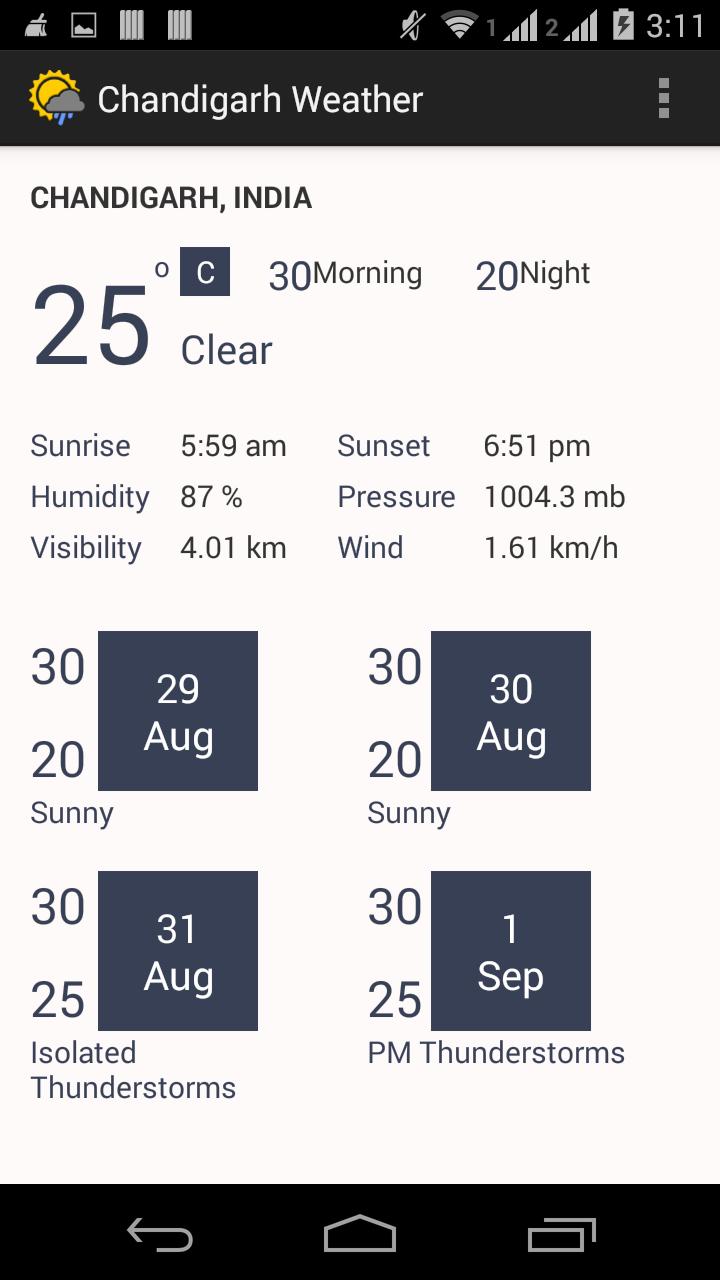Viewport: 720px width, 1280px height.
Task: Tap the 1 Sep PM Thunderstorms tile
Action: click(x=510, y=950)
